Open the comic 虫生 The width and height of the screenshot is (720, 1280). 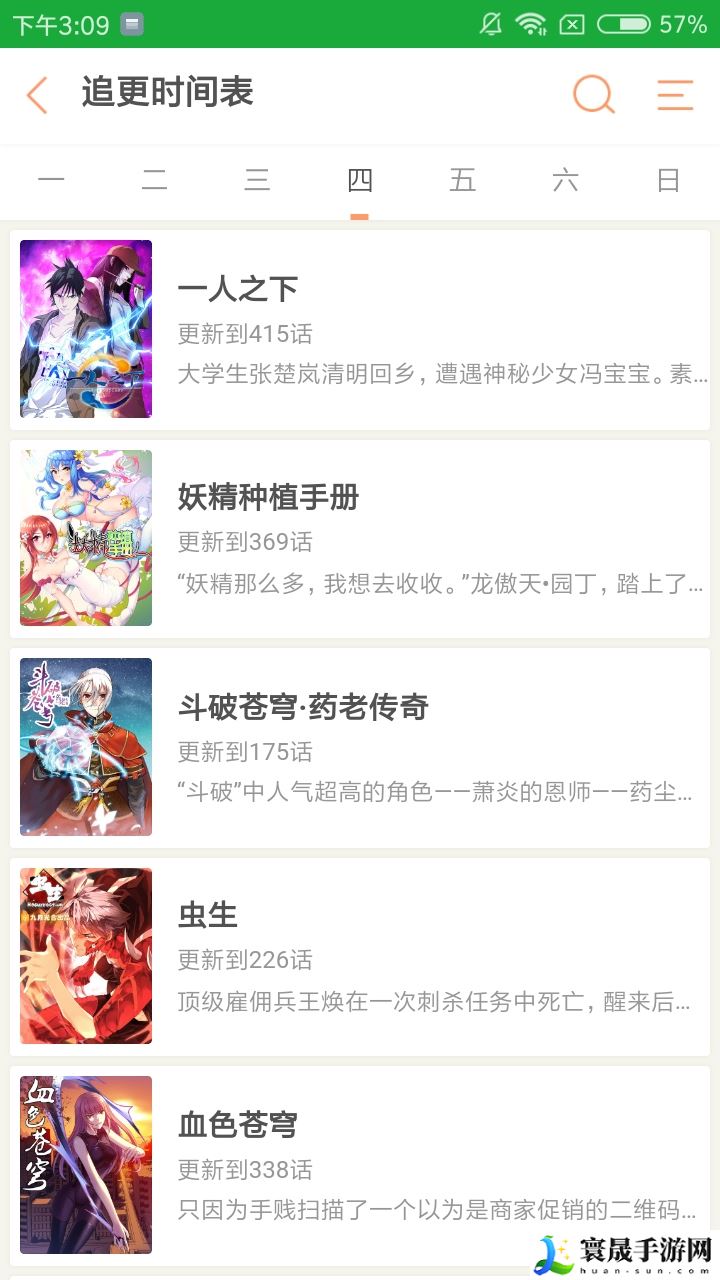(360, 956)
